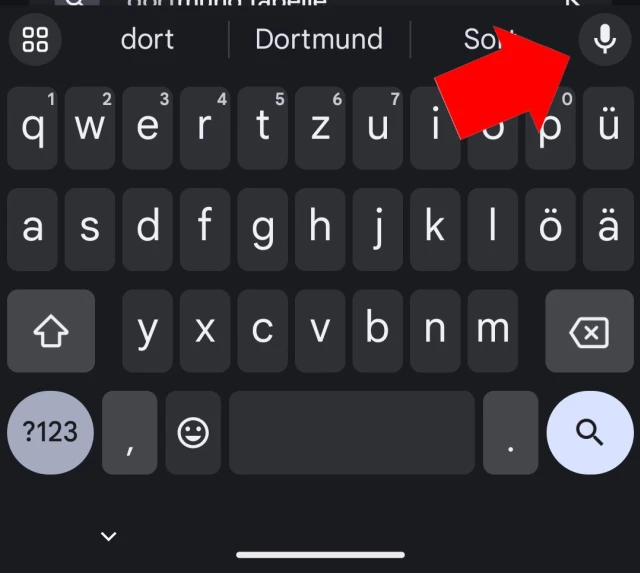Choose the suggestion "dort"
Image resolution: width=640 pixels, height=573 pixels.
[147, 40]
